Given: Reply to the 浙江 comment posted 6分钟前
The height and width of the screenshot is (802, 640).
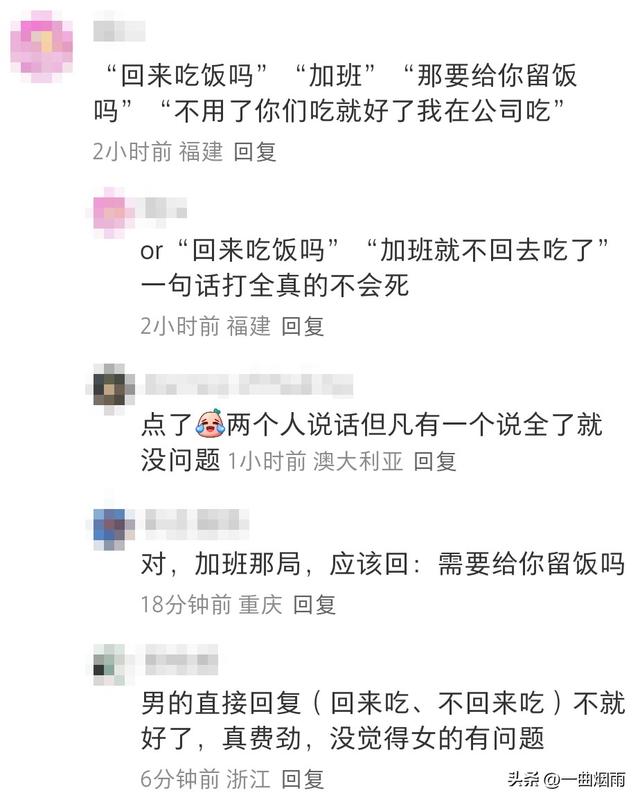Looking at the screenshot, I should tap(302, 778).
